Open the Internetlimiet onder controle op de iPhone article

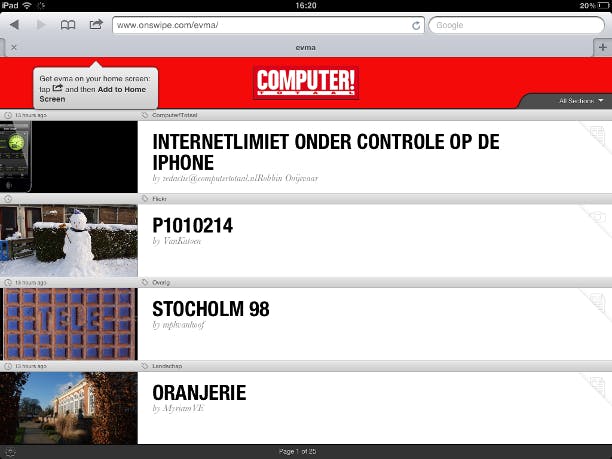325,152
